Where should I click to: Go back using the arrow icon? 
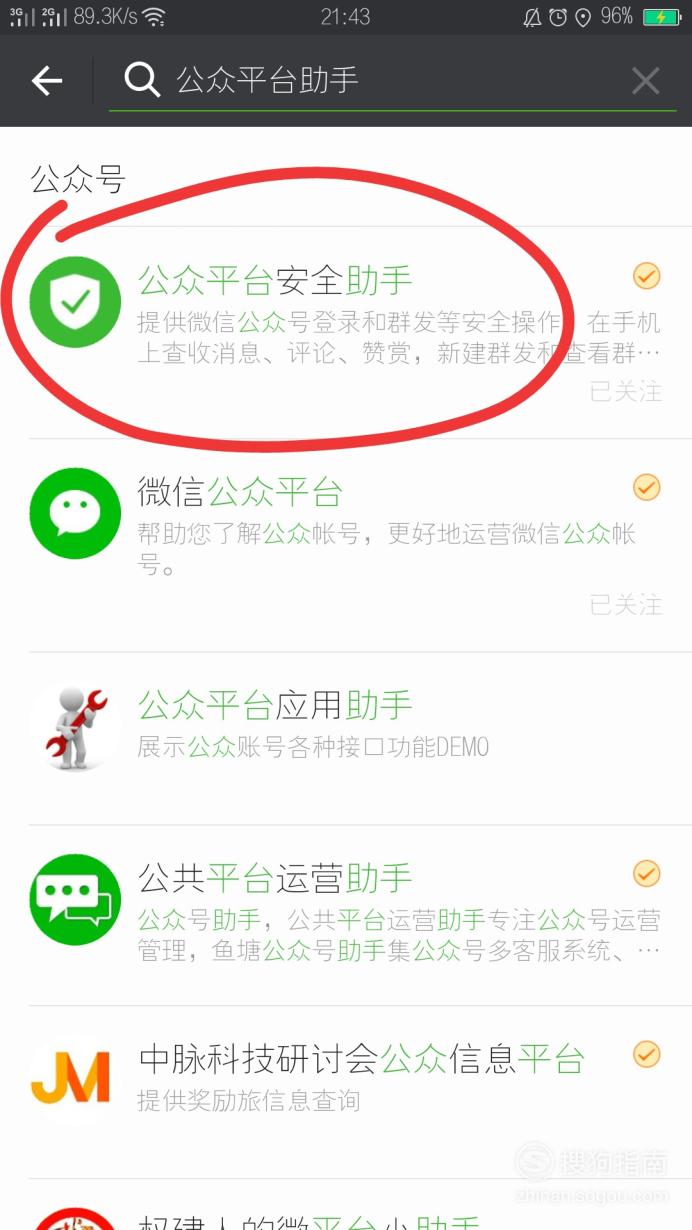coord(47,81)
